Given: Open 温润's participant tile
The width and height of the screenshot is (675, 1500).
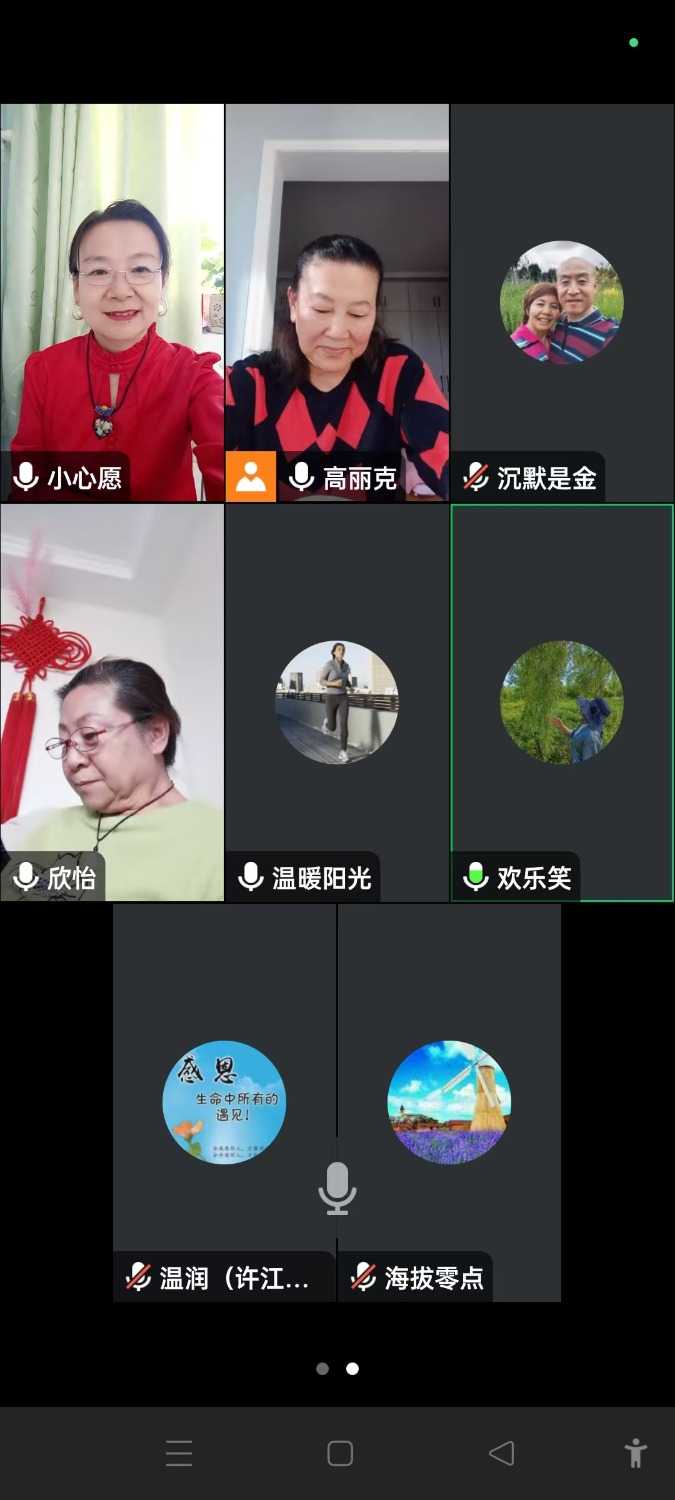Looking at the screenshot, I should click(224, 1102).
